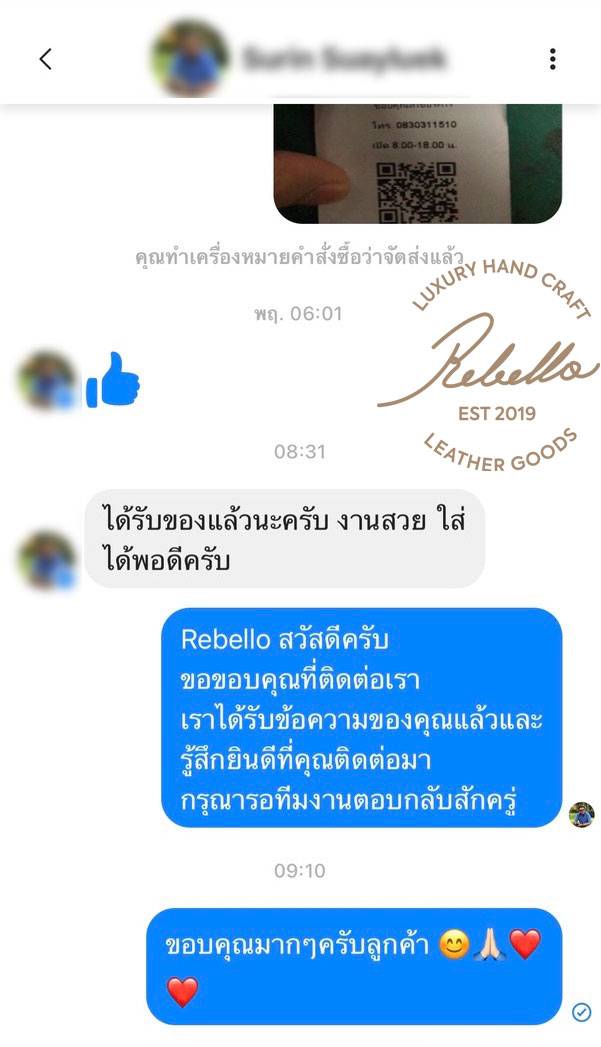The image size is (601, 1047).
Task: Open the three-dot overflow menu
Action: [552, 59]
